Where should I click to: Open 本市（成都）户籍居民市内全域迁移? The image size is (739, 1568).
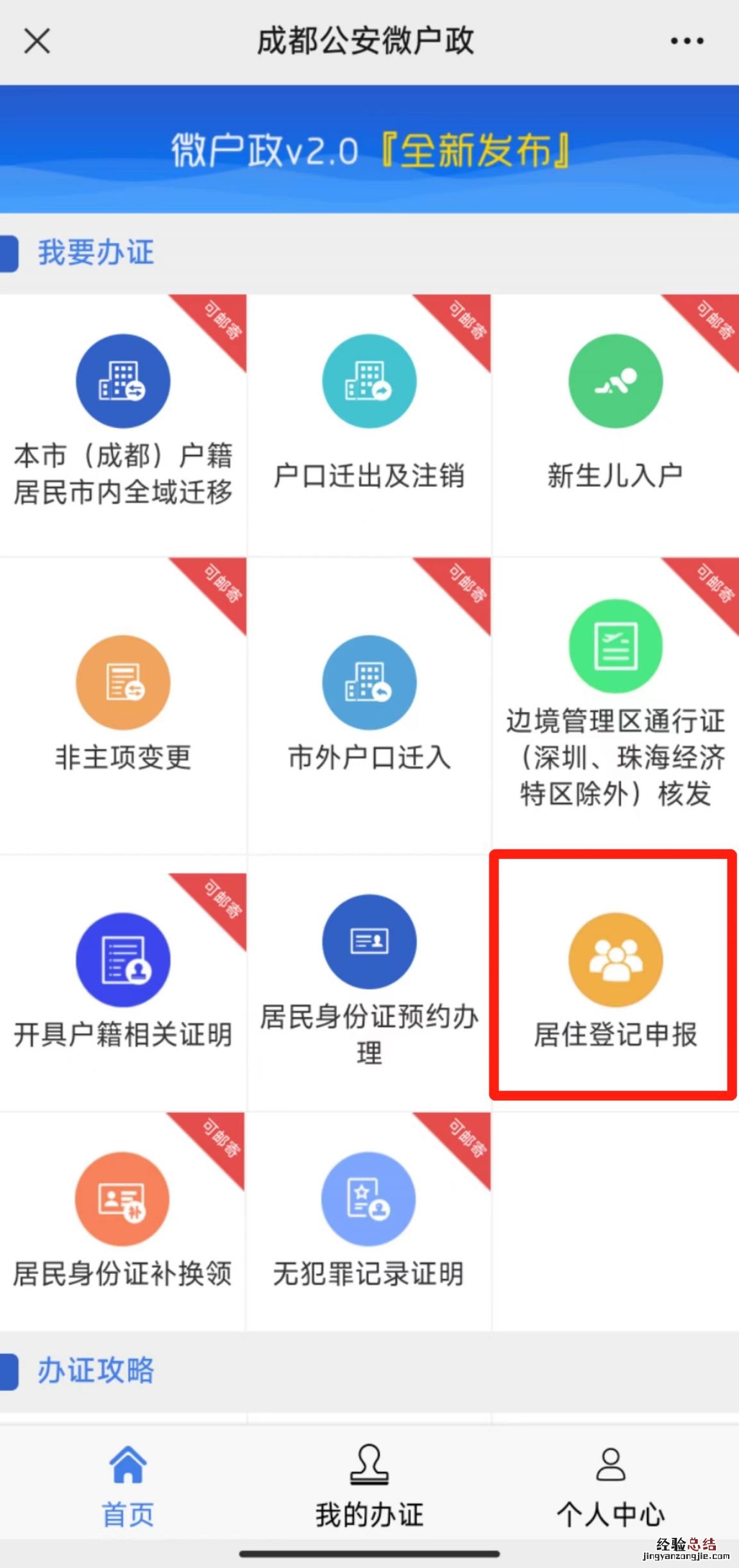point(123,423)
